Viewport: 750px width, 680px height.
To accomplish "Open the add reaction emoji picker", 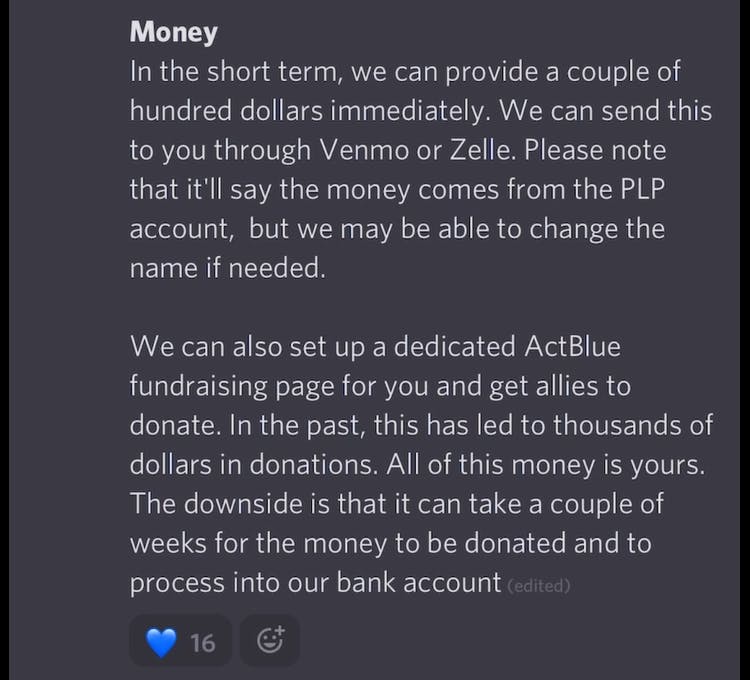I will 270,641.
